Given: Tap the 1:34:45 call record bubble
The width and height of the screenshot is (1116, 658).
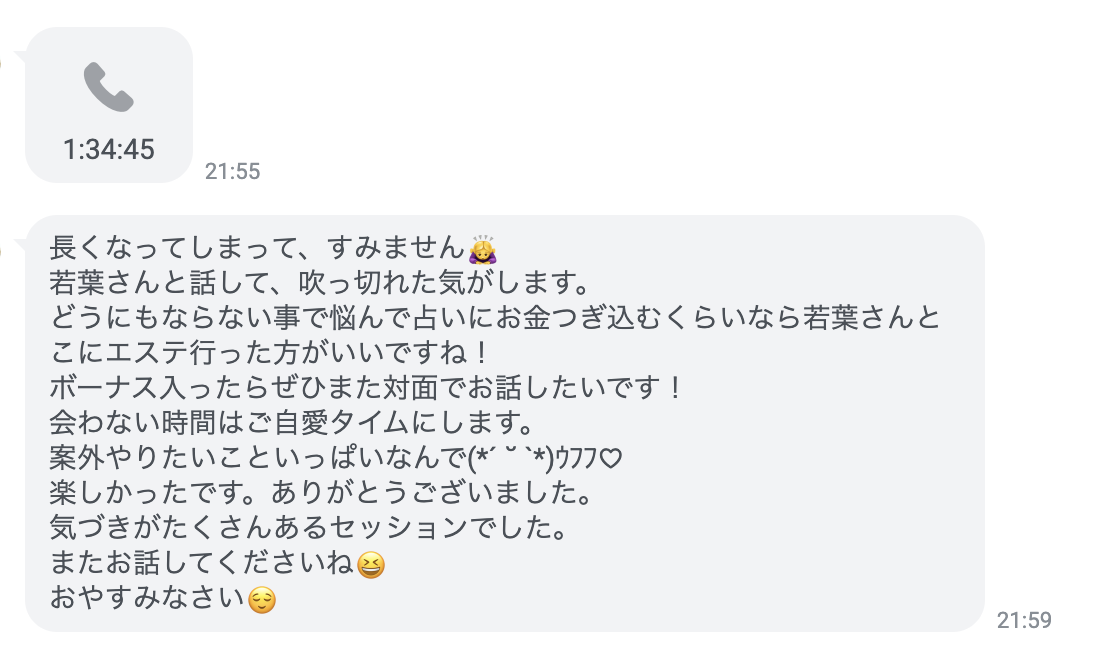Looking at the screenshot, I should [x=108, y=106].
